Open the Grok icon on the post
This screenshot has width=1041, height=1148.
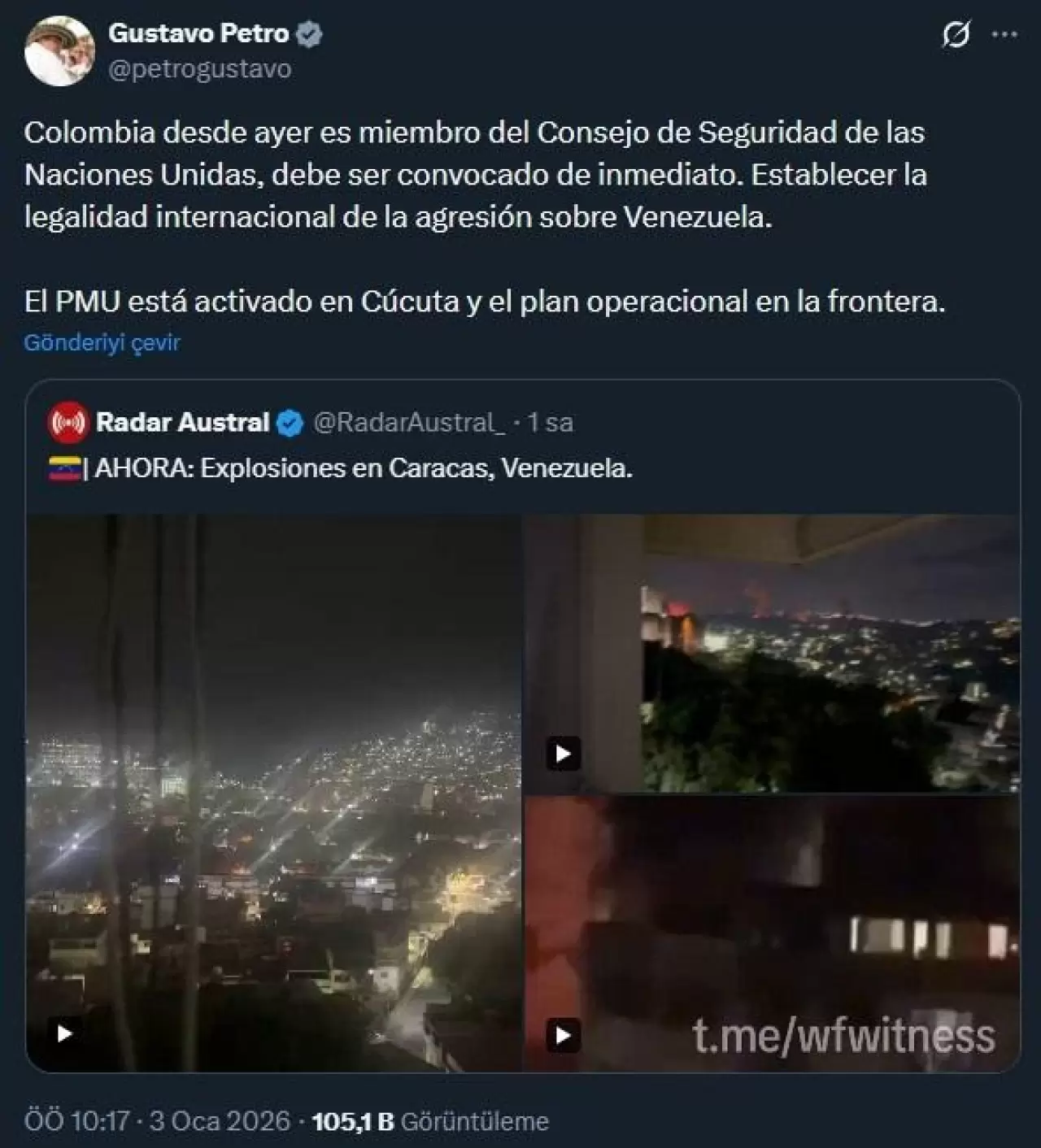tap(956, 35)
